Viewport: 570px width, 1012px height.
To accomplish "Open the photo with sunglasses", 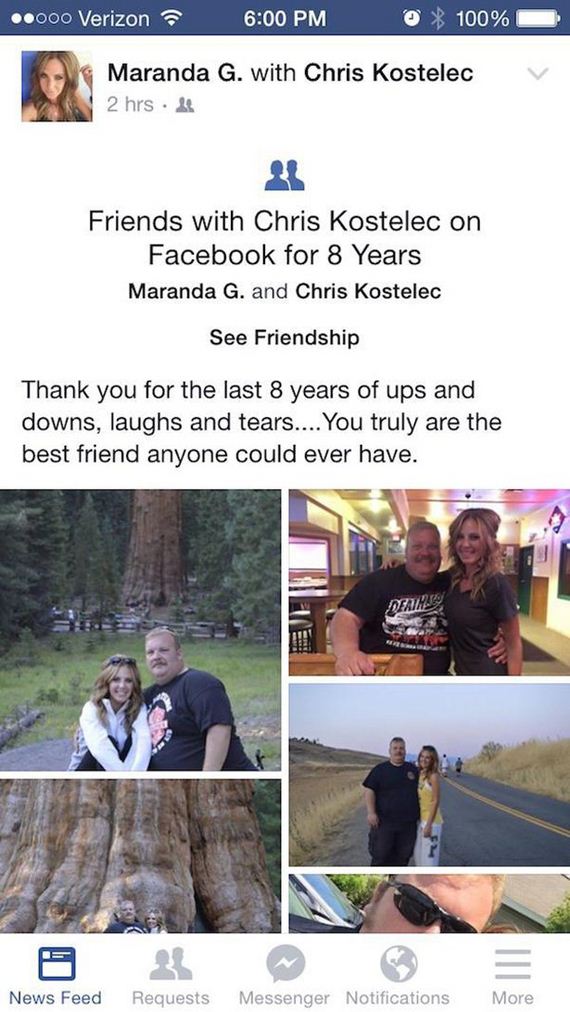I will (429, 904).
